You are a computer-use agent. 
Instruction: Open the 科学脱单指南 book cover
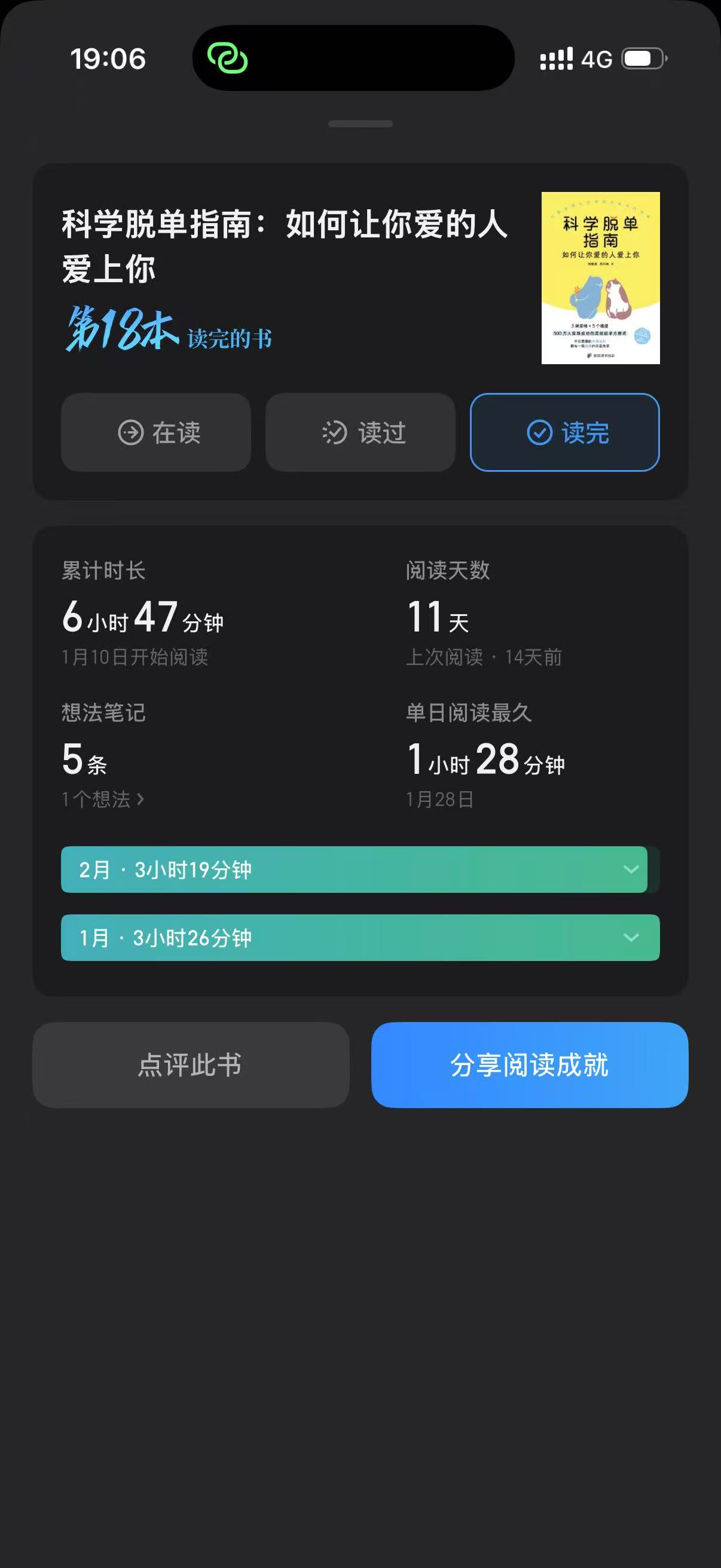(600, 278)
